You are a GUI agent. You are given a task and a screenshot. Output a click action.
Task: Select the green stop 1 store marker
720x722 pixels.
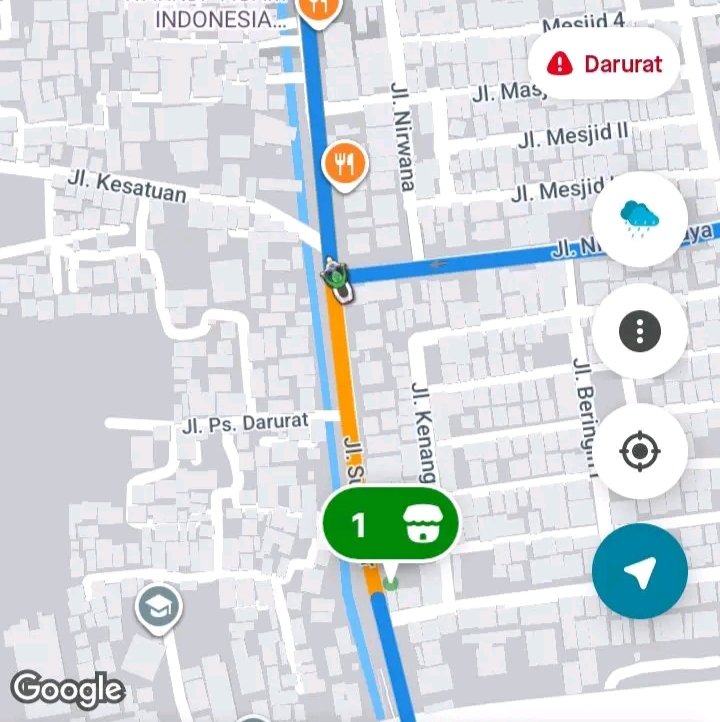(x=390, y=524)
